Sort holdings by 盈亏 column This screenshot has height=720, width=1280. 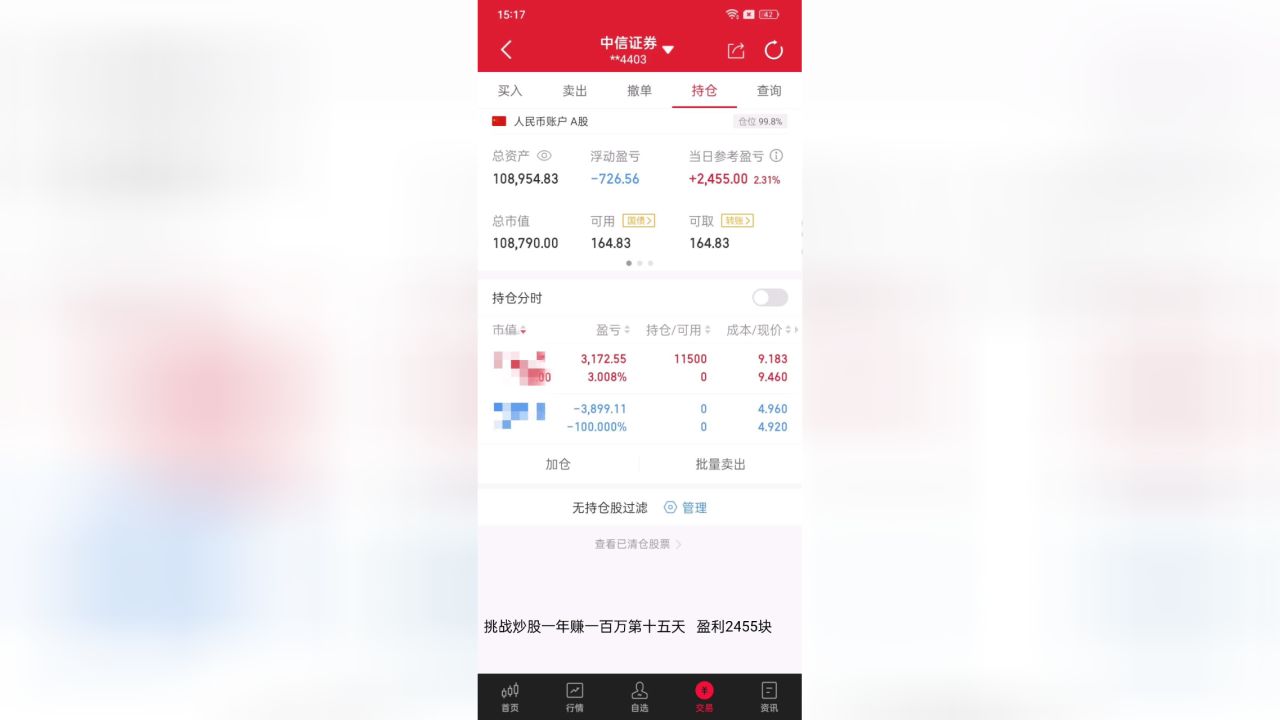[612, 330]
